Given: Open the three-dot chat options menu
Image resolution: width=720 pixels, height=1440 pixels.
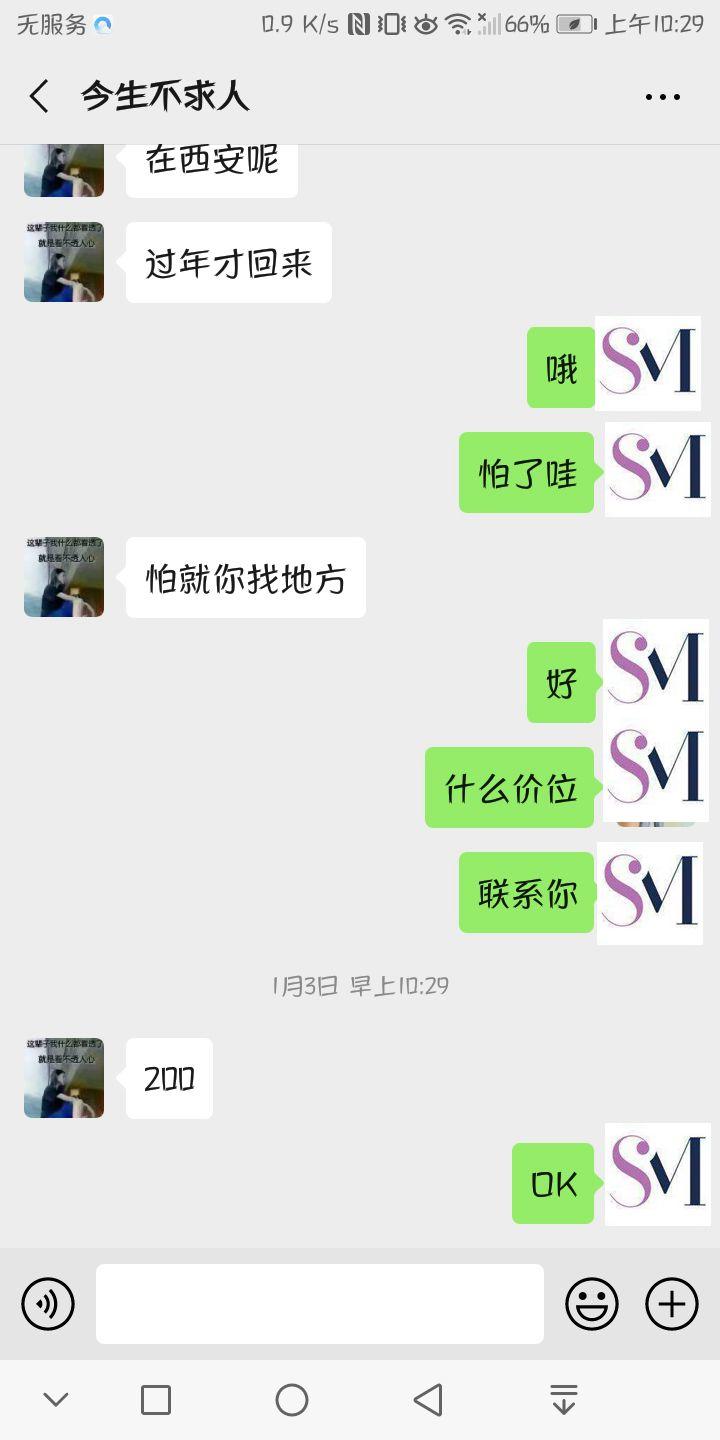Looking at the screenshot, I should pos(662,97).
